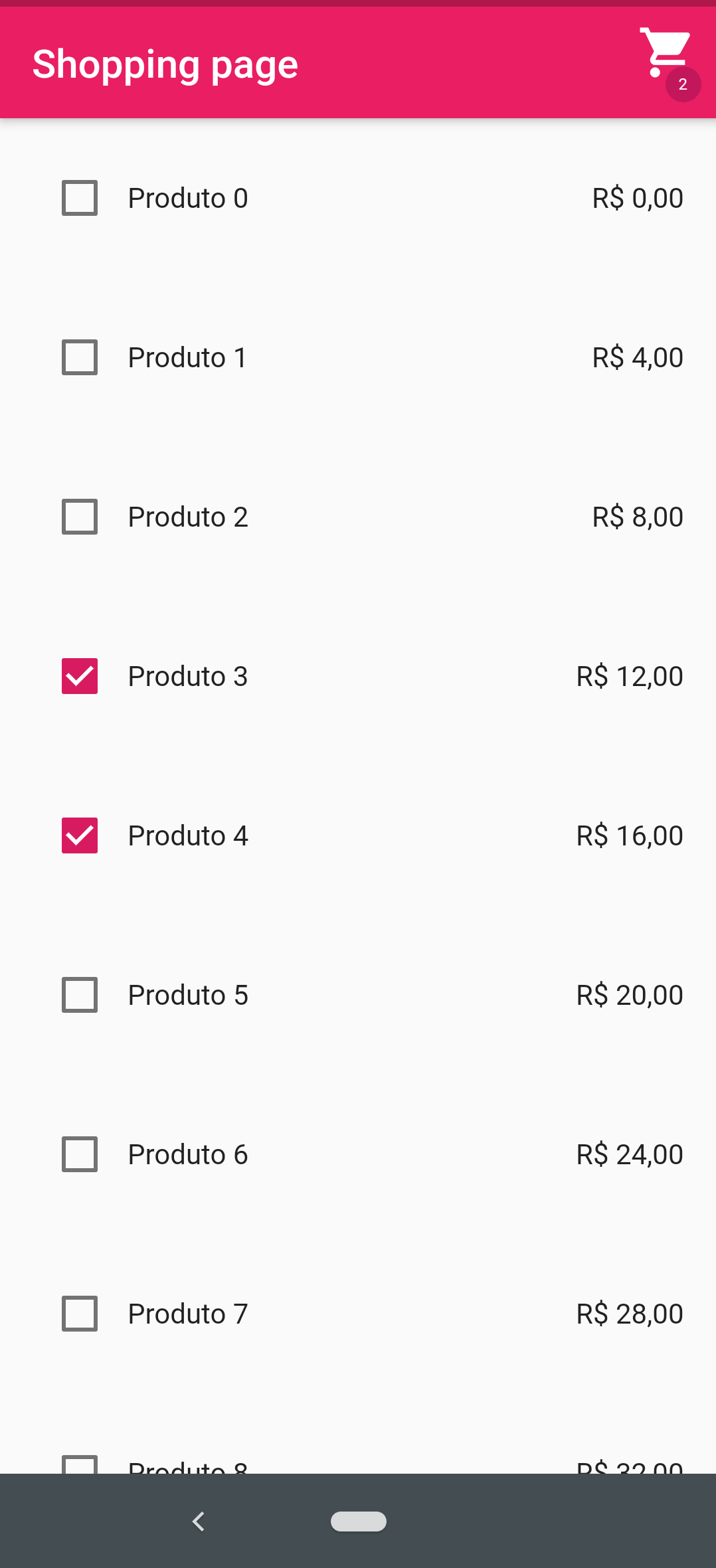Tap the home pill in navigation bar
Viewport: 716px width, 1568px height.
point(359,1521)
